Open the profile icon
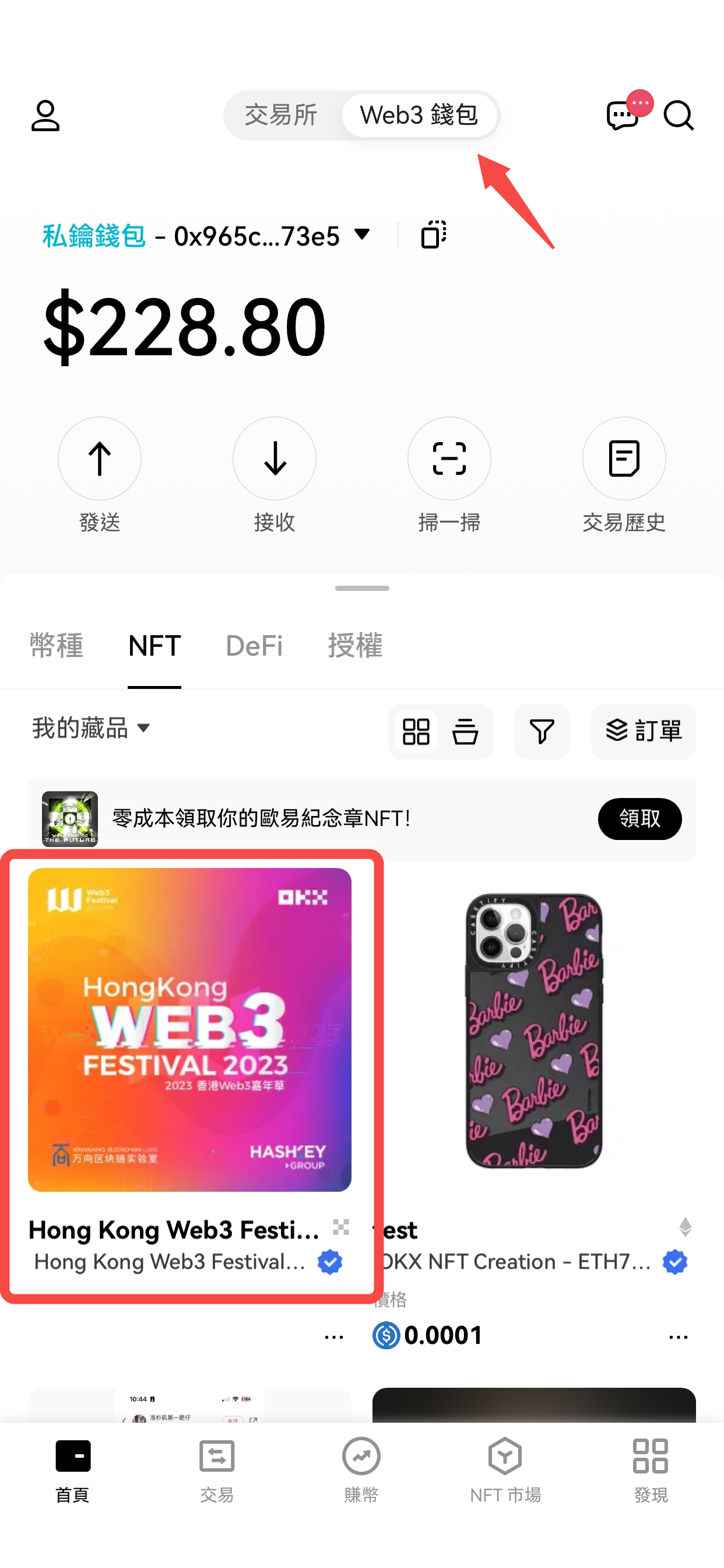This screenshot has height=1568, width=724. click(45, 116)
